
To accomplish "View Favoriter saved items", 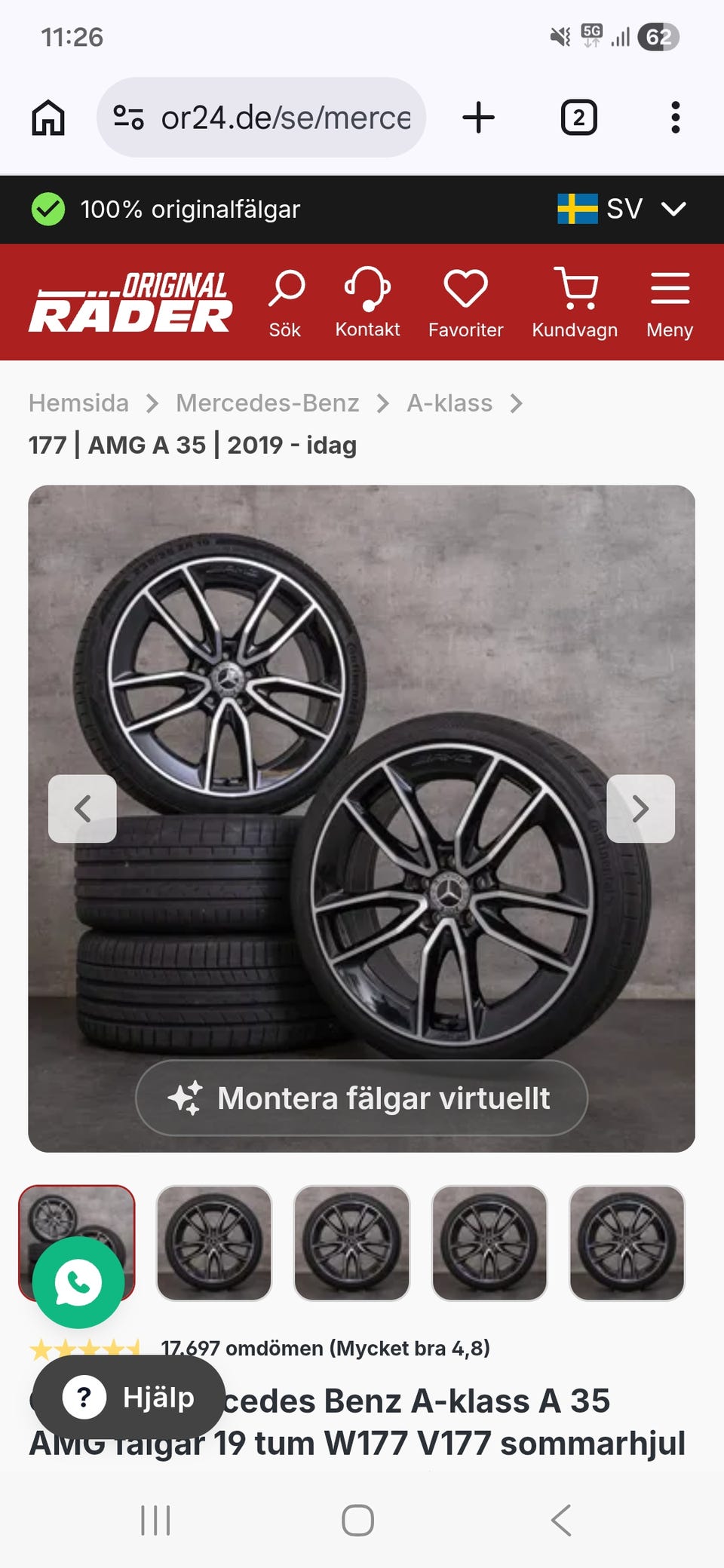I will point(465,303).
